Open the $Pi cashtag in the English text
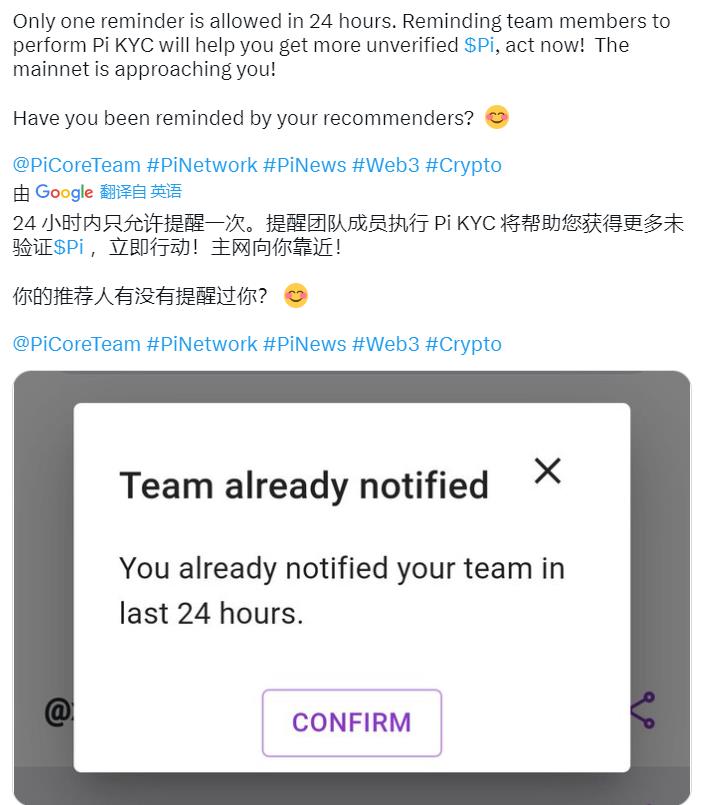The image size is (707, 805). pos(479,45)
